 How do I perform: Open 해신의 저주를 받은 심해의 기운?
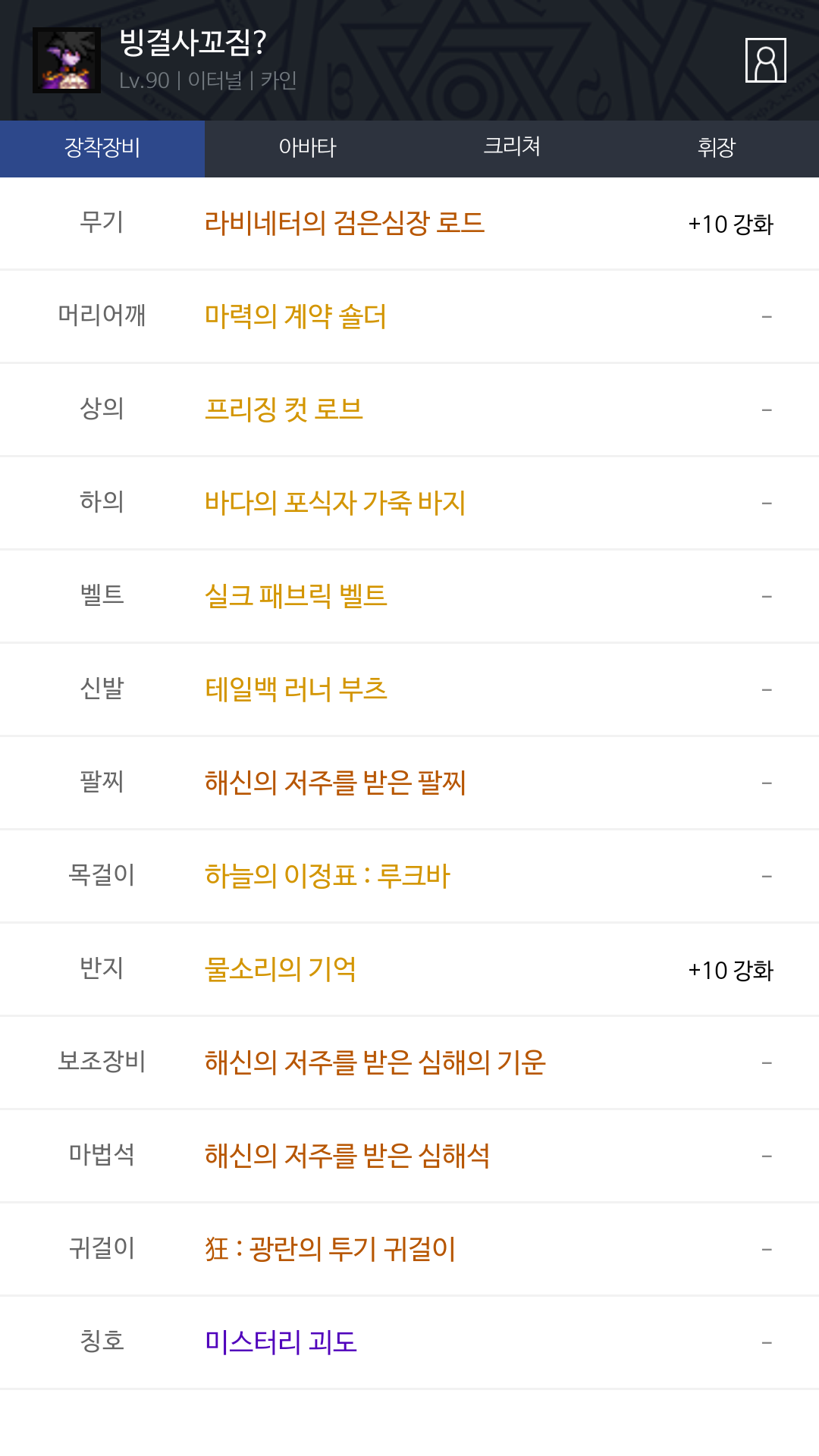(x=375, y=1062)
